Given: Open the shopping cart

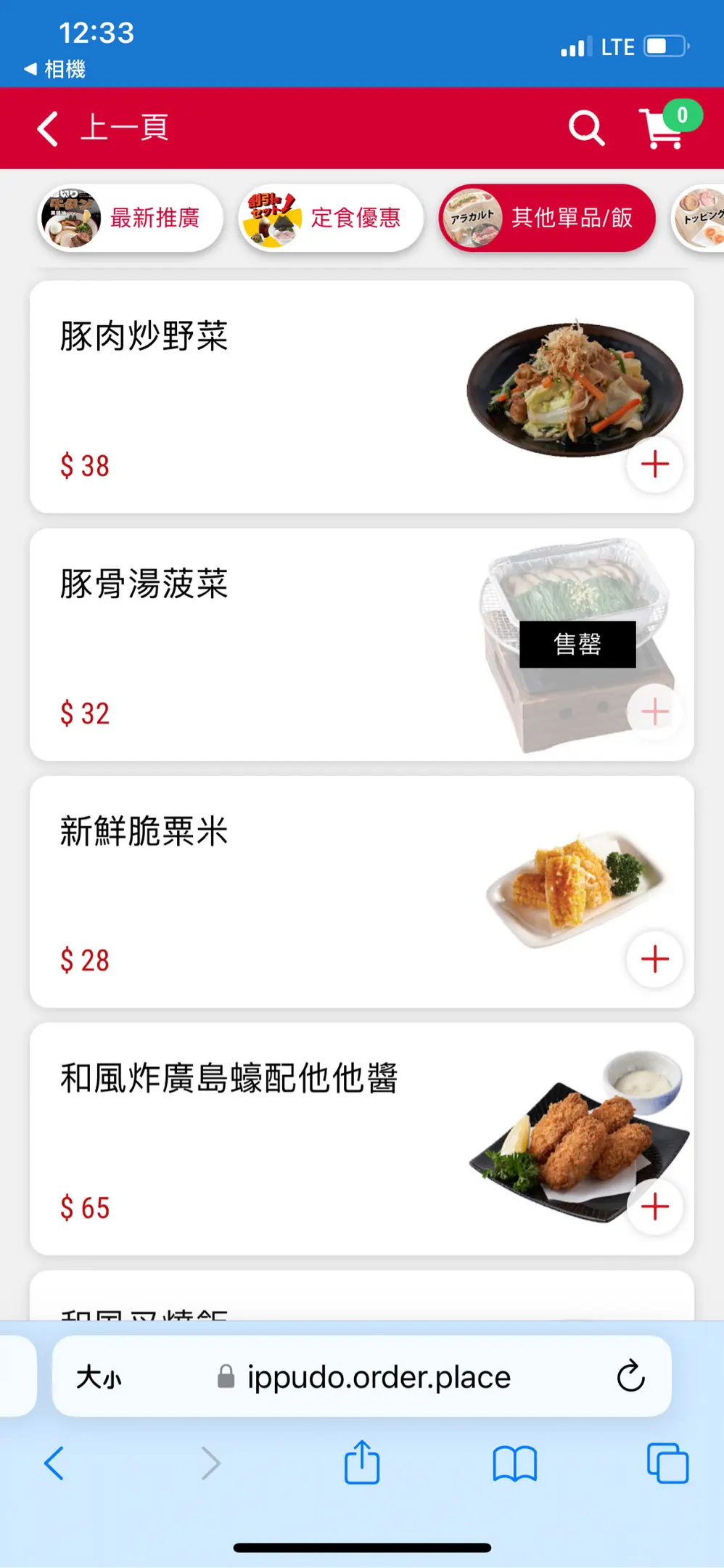Looking at the screenshot, I should [663, 128].
